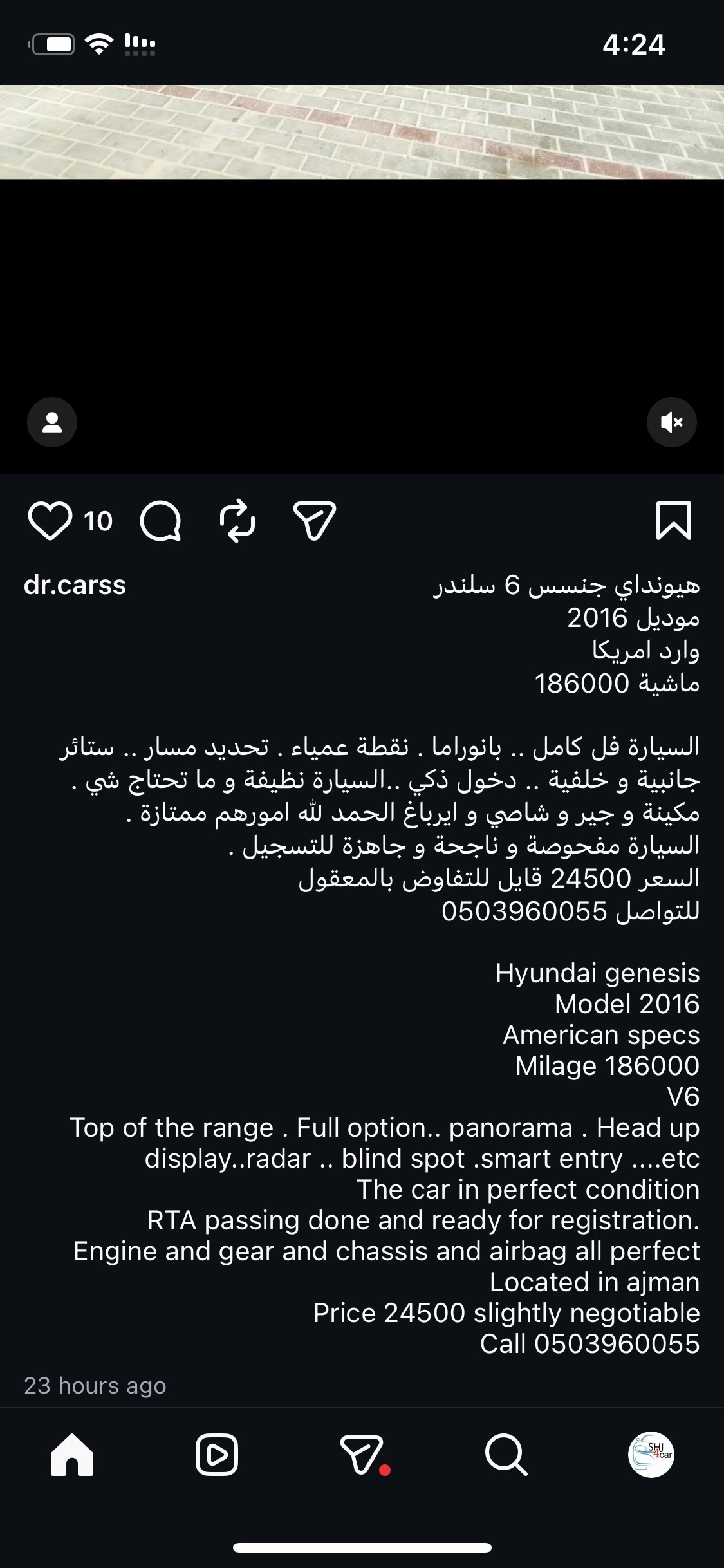Switch to the Home feed tab
The width and height of the screenshot is (724, 1568).
coord(72,1455)
